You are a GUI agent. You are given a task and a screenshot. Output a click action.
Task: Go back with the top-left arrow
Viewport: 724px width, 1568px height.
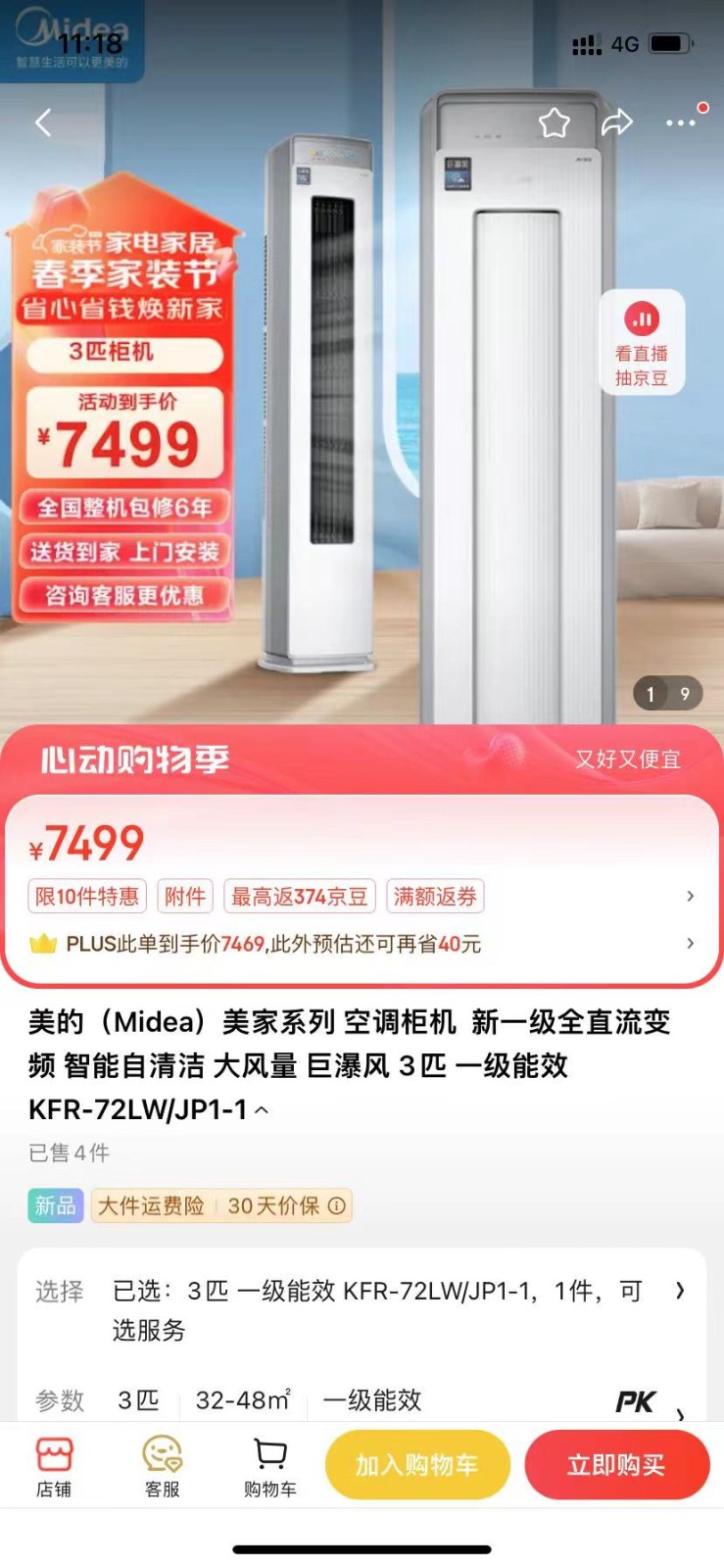tap(42, 123)
